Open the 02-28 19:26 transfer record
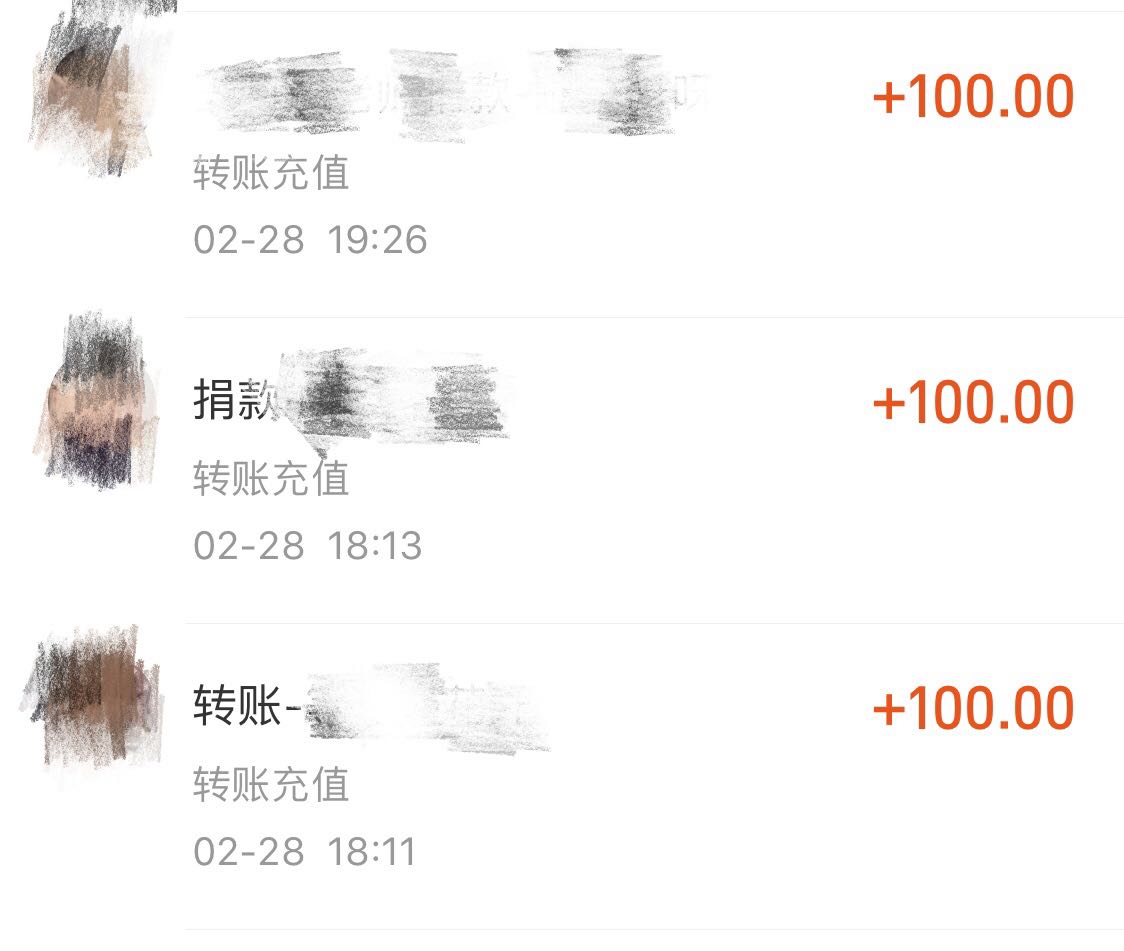Image resolution: width=1124 pixels, height=951 pixels. point(600,165)
